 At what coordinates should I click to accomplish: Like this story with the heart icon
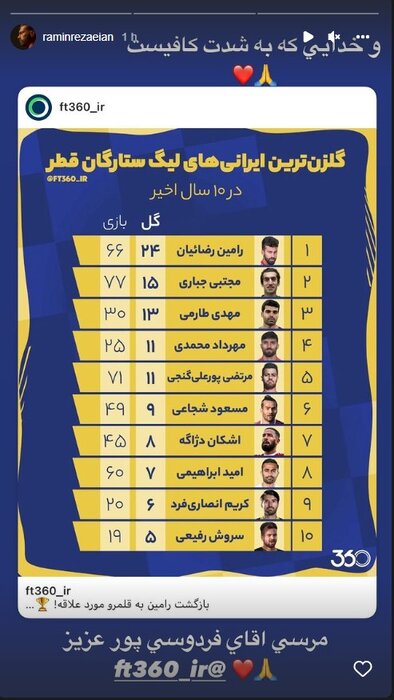pyautogui.click(x=362, y=668)
